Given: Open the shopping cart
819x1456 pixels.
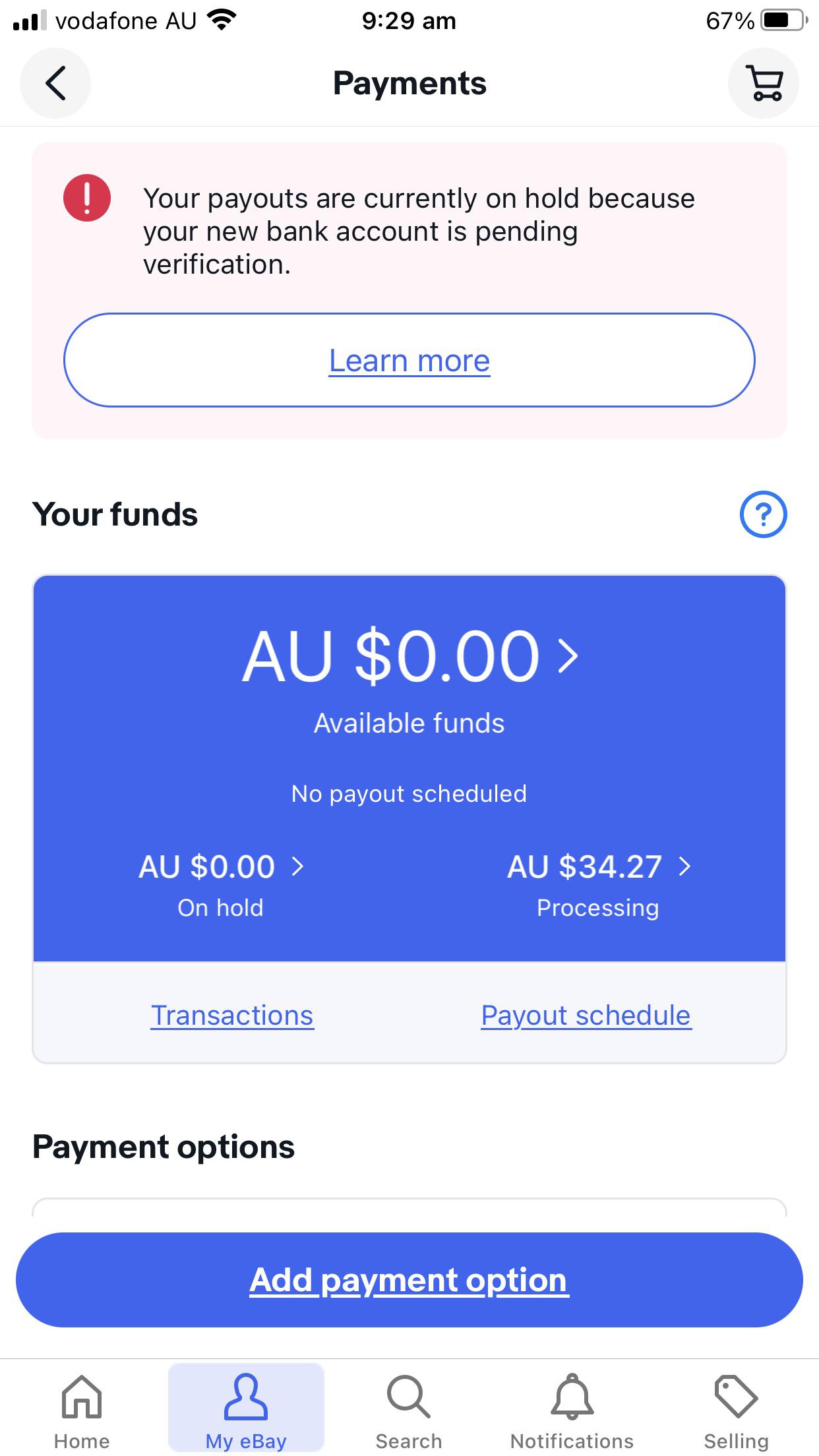Looking at the screenshot, I should coord(763,83).
